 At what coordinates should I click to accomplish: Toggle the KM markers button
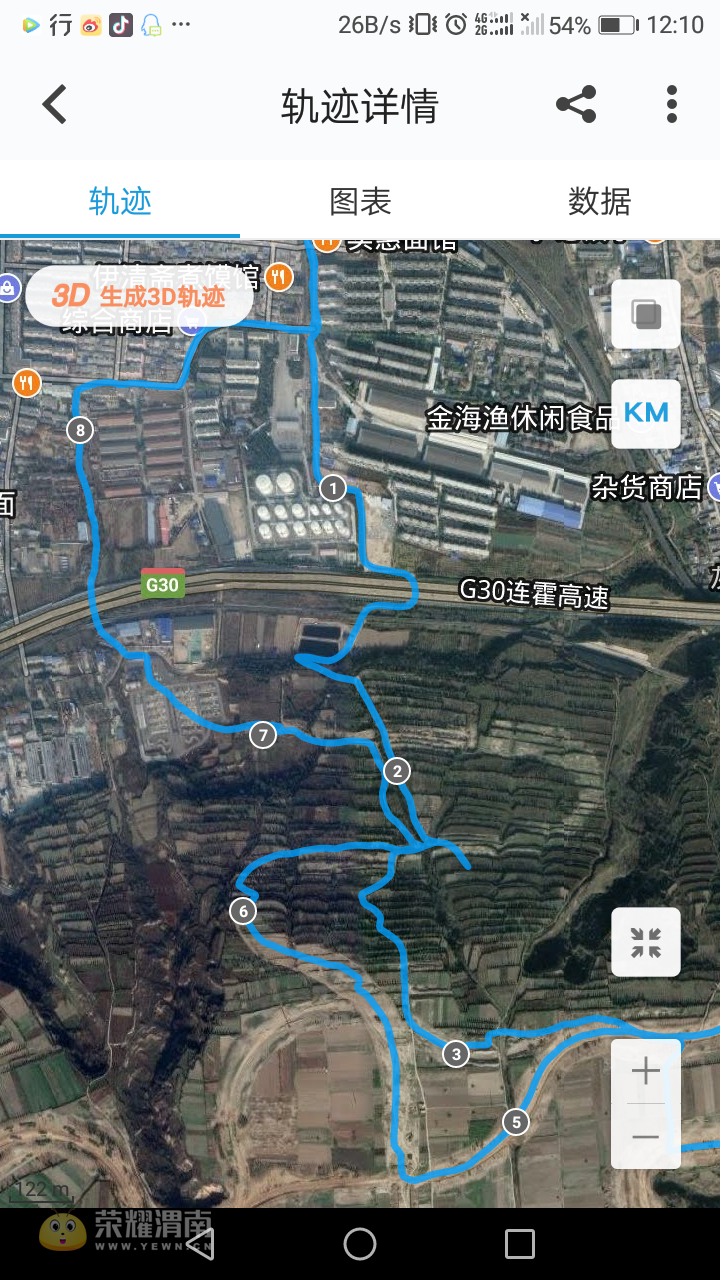pyautogui.click(x=646, y=413)
